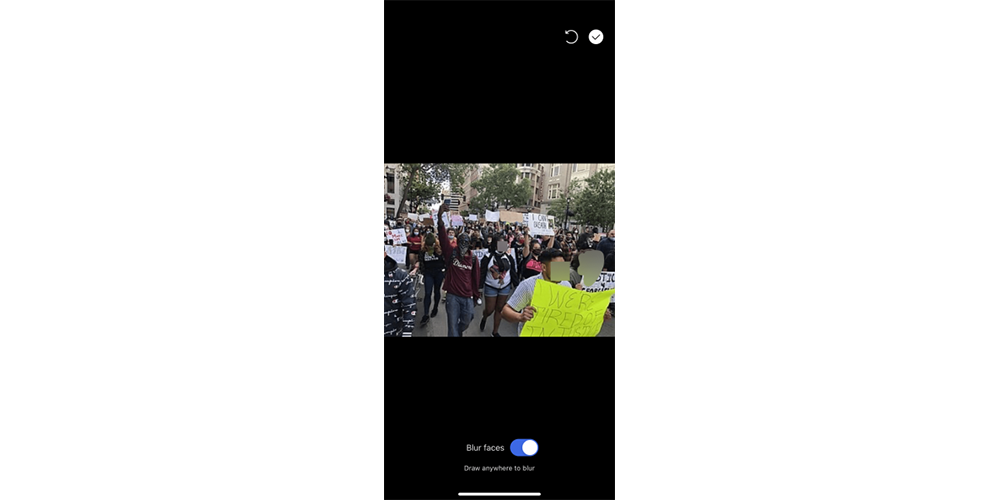Confirm blur changes with the checkmark
The width and height of the screenshot is (1000, 500).
tap(596, 37)
